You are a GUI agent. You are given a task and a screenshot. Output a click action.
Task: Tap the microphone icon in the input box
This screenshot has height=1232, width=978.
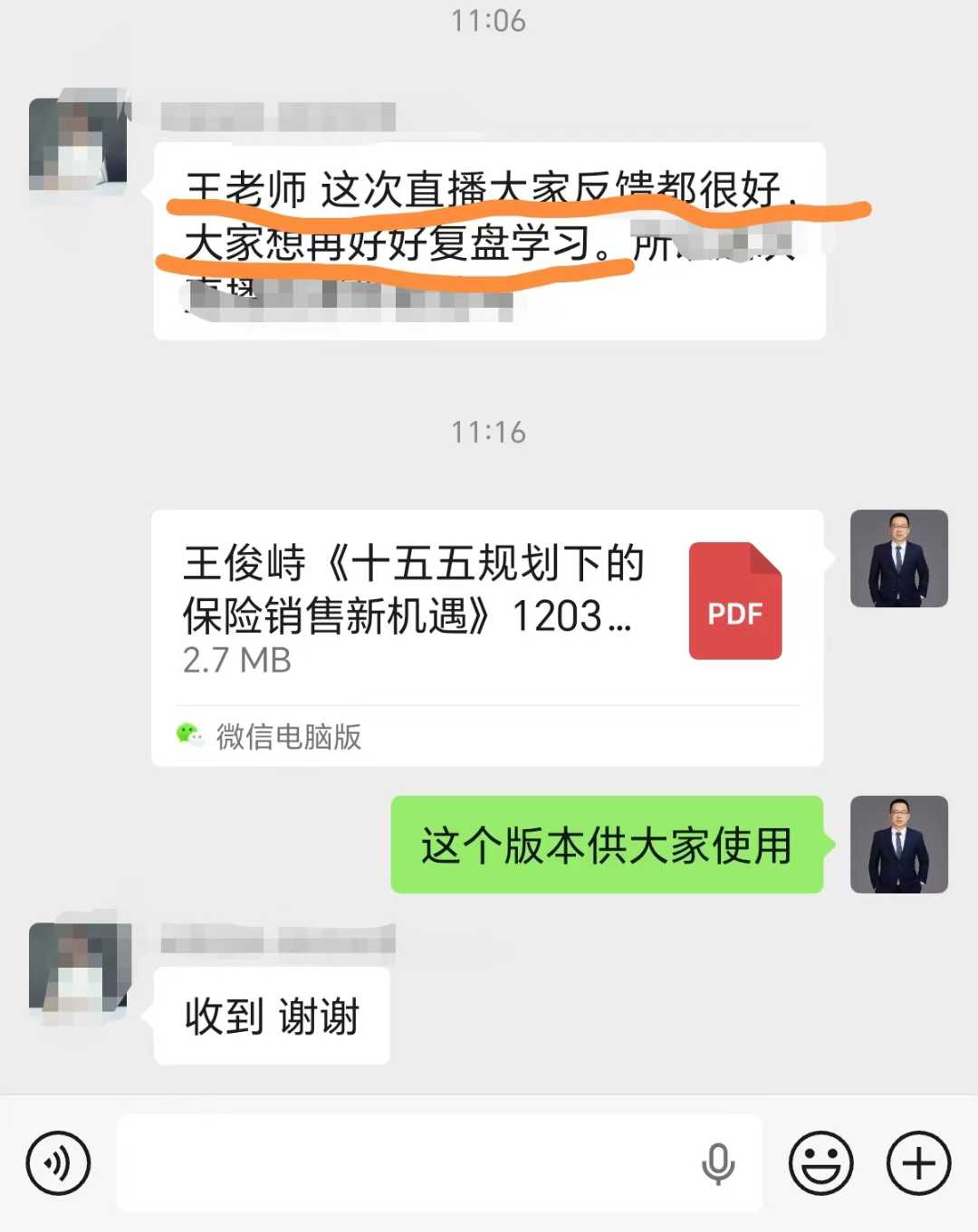(x=718, y=1163)
